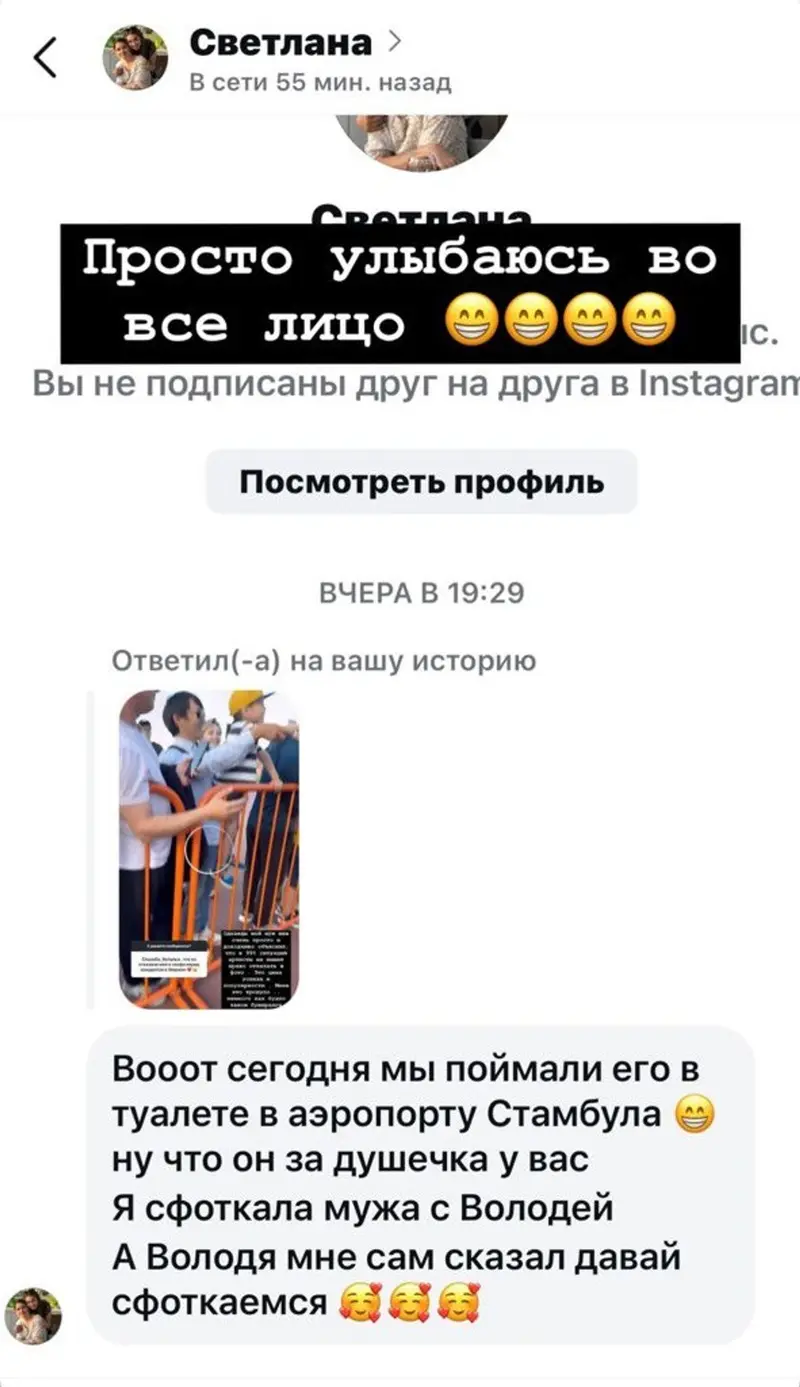The image size is (800, 1387).
Task: Tap the Посмотреть профиль button
Action: pos(421,482)
